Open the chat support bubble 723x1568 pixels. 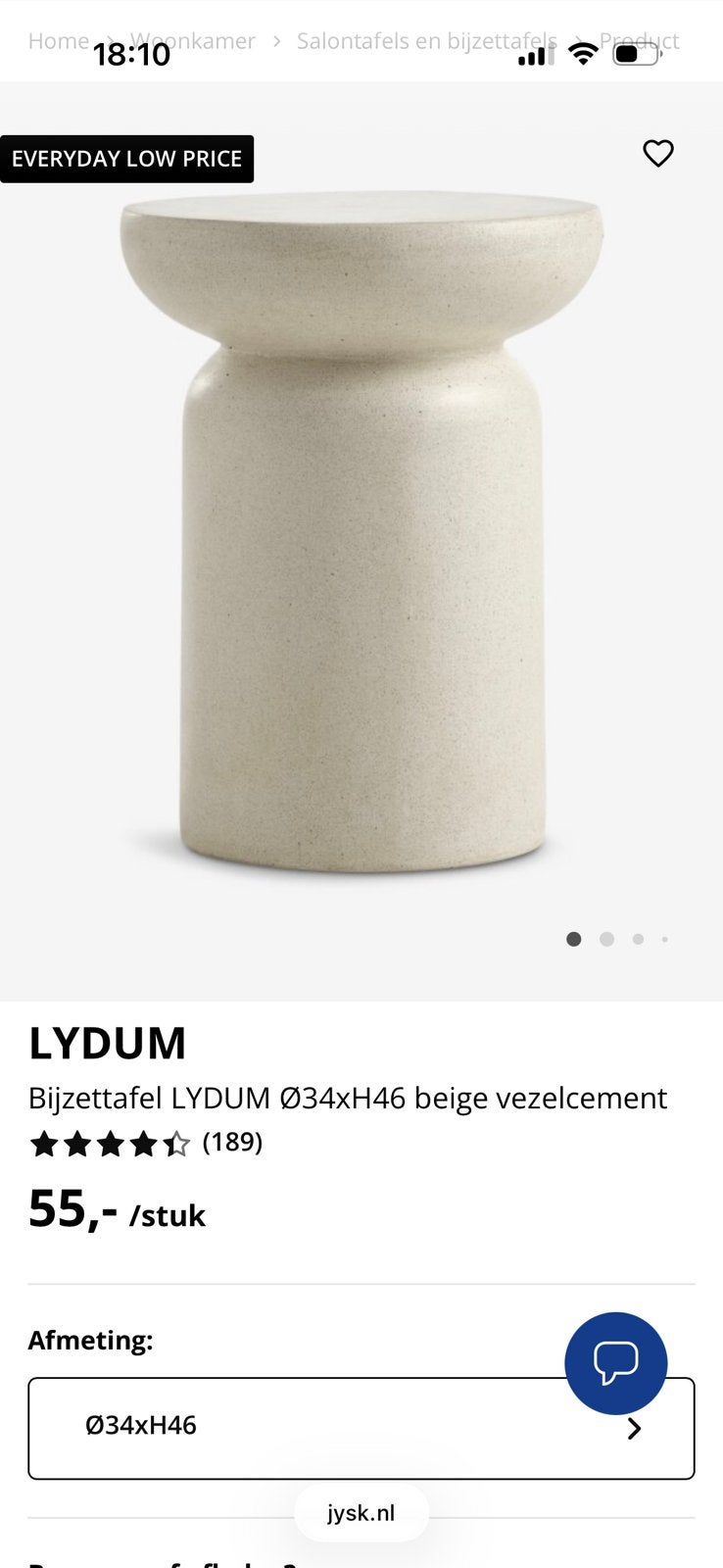click(x=616, y=1362)
